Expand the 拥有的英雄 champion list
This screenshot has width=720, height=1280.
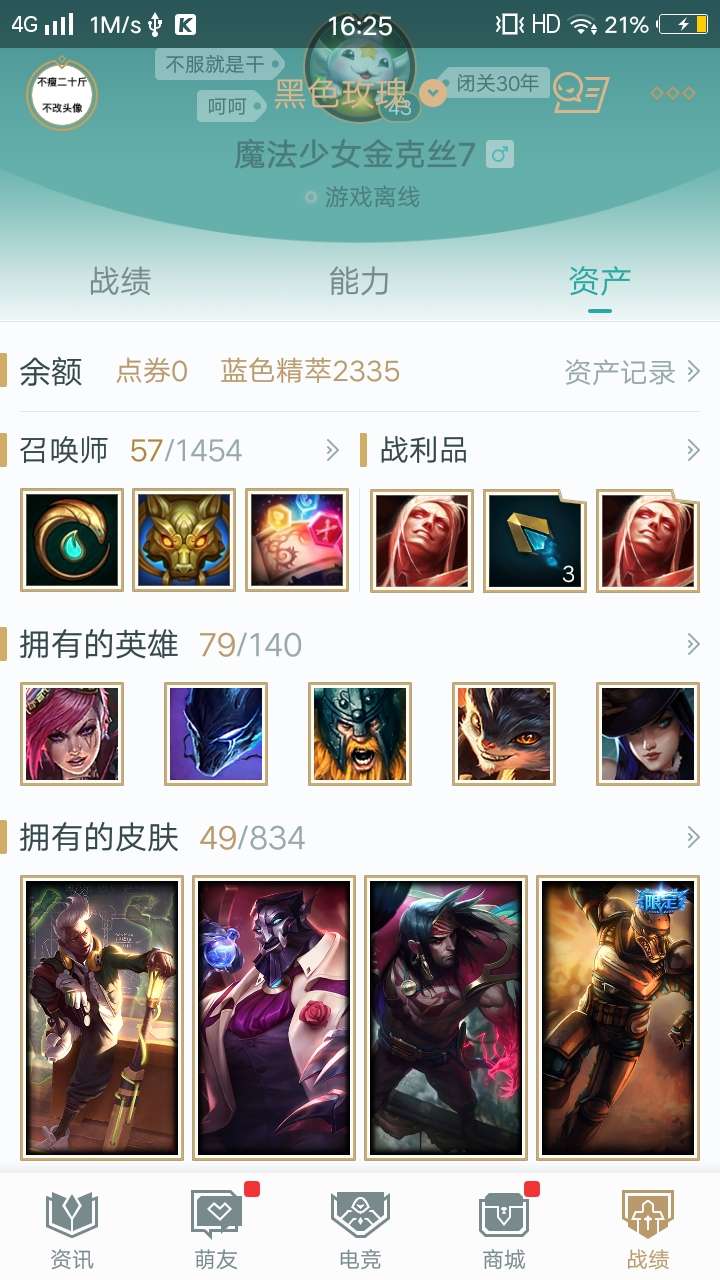(x=693, y=645)
